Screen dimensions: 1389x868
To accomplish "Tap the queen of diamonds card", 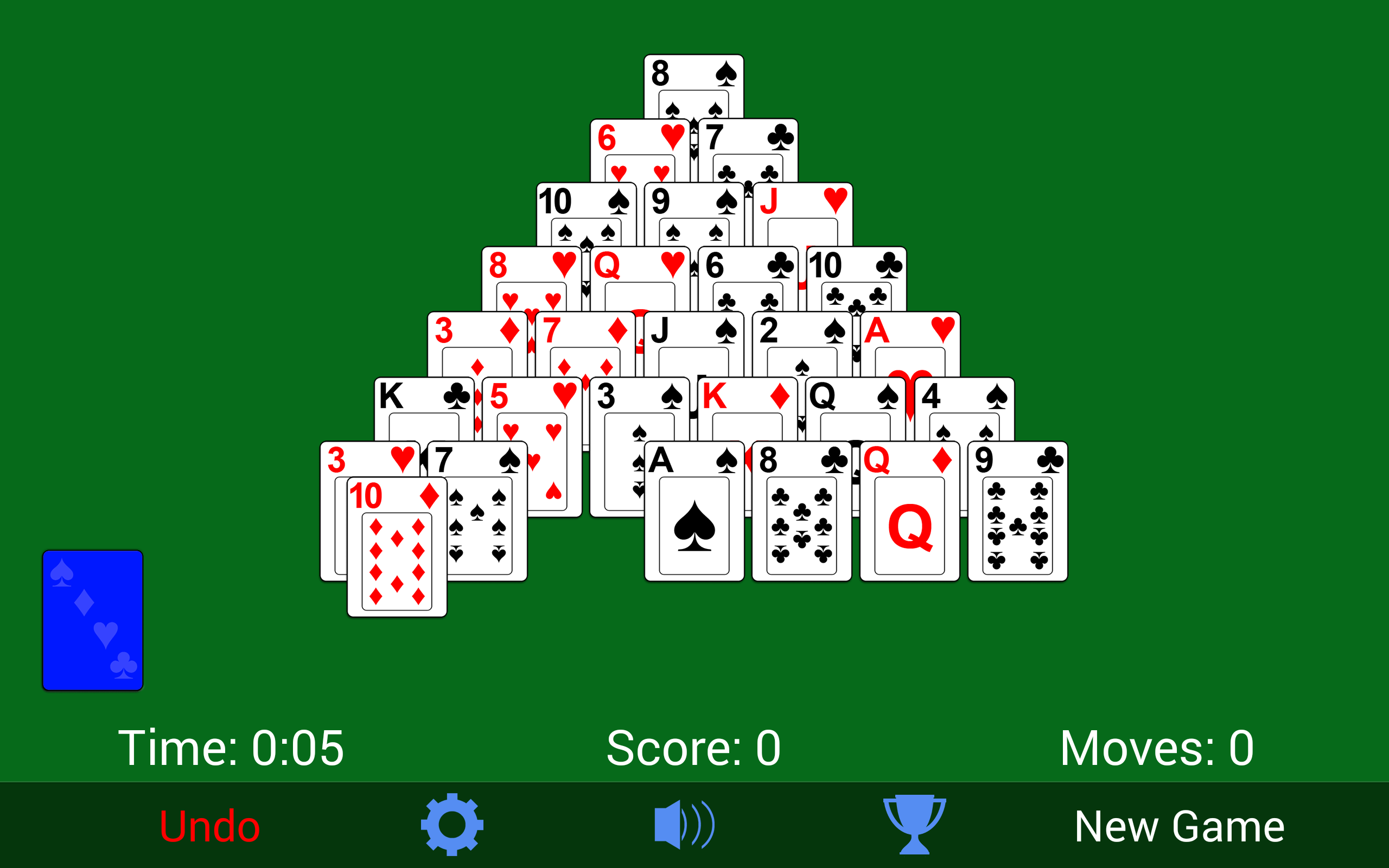I will pyautogui.click(x=909, y=516).
